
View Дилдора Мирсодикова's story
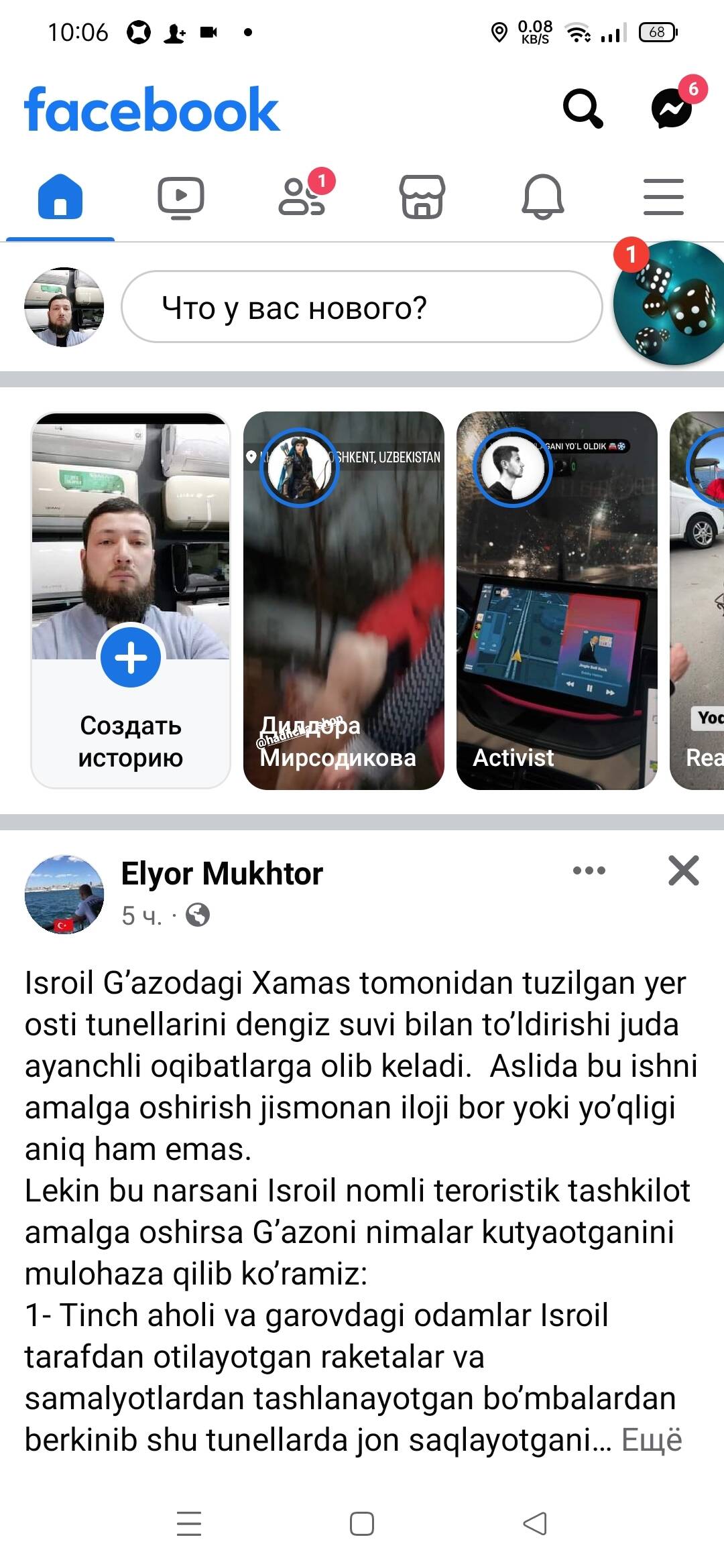343,600
